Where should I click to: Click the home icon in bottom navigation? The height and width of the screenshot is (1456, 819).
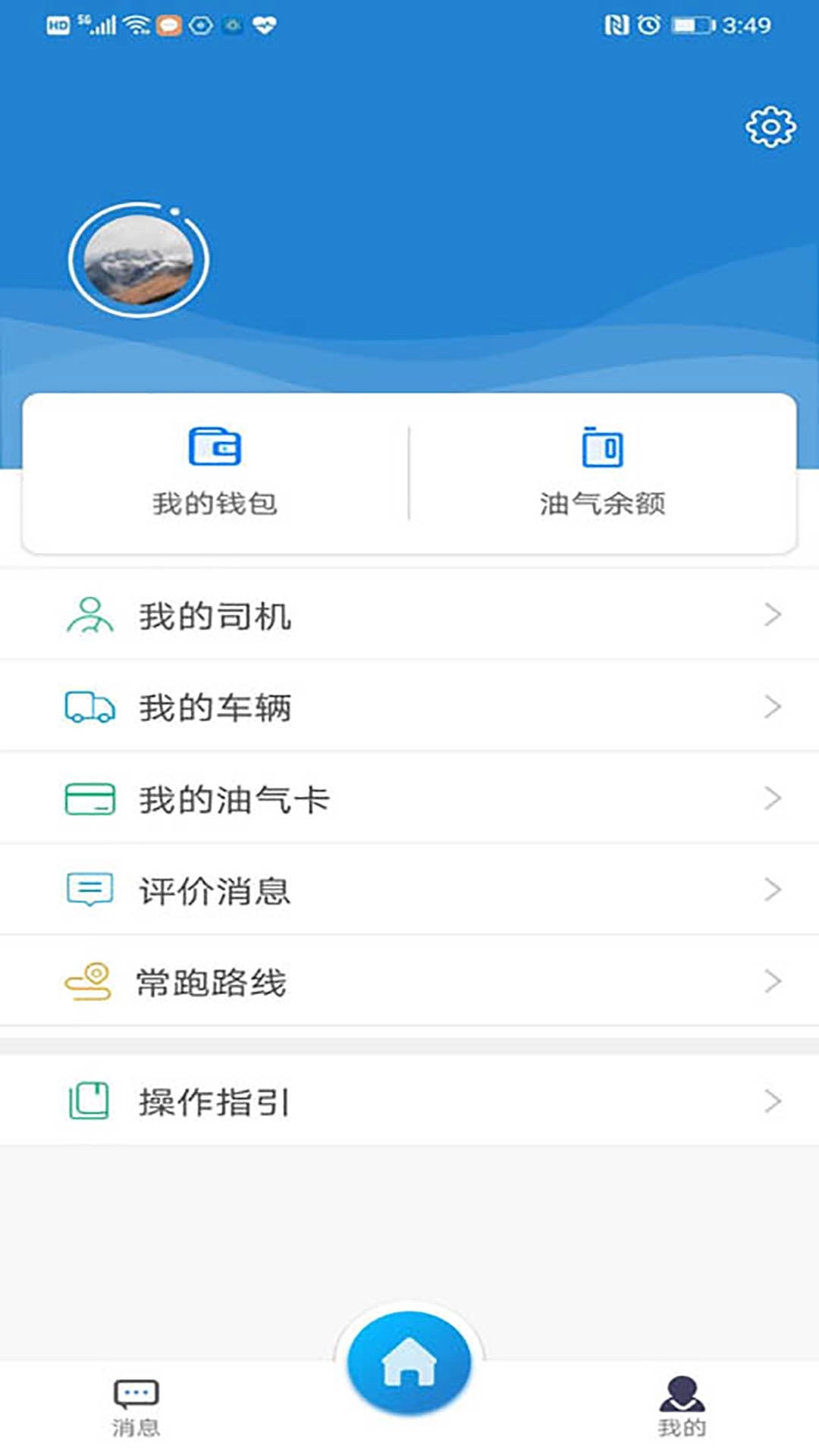click(409, 1361)
